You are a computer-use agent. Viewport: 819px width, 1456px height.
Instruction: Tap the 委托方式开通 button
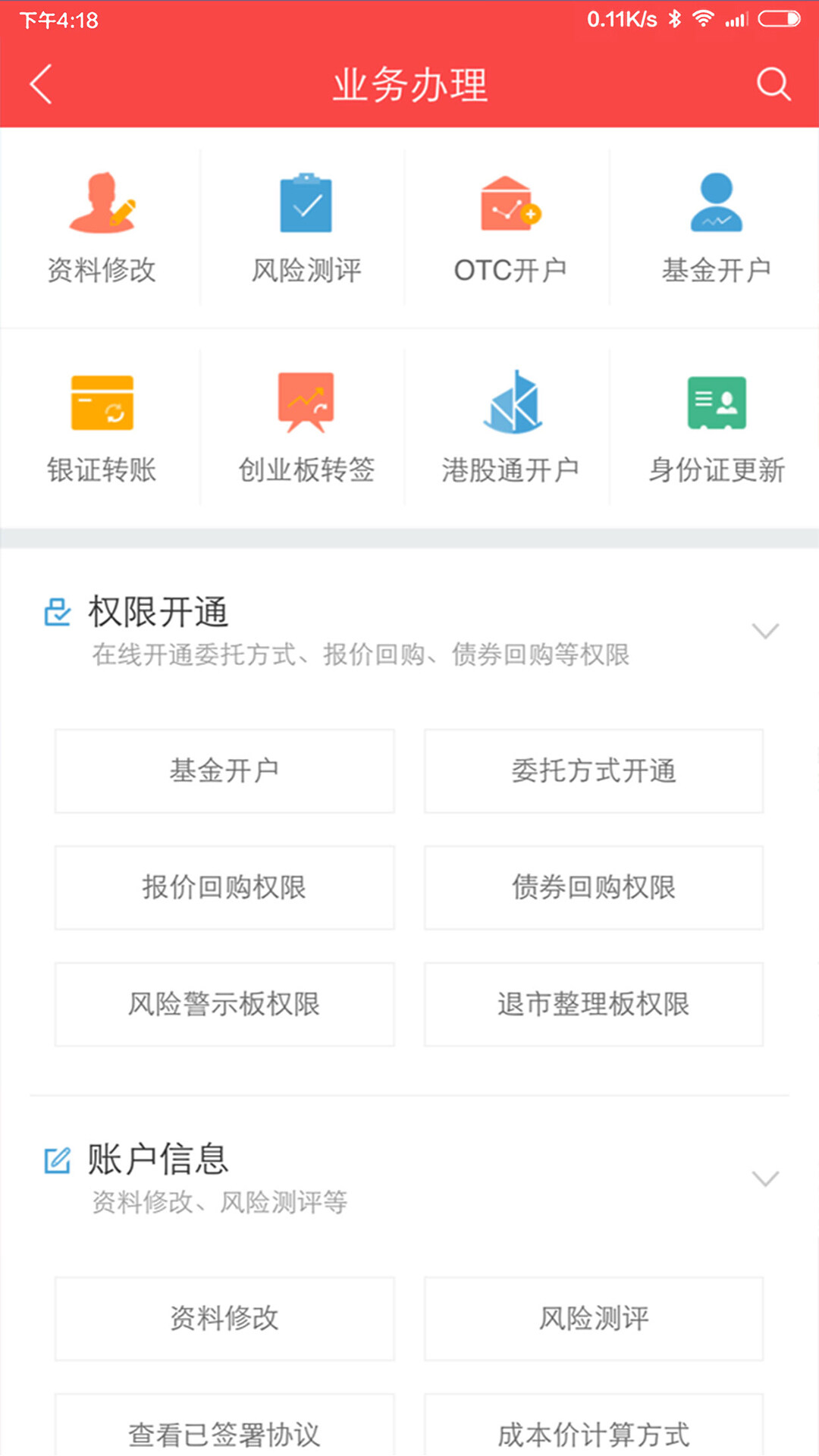click(594, 771)
